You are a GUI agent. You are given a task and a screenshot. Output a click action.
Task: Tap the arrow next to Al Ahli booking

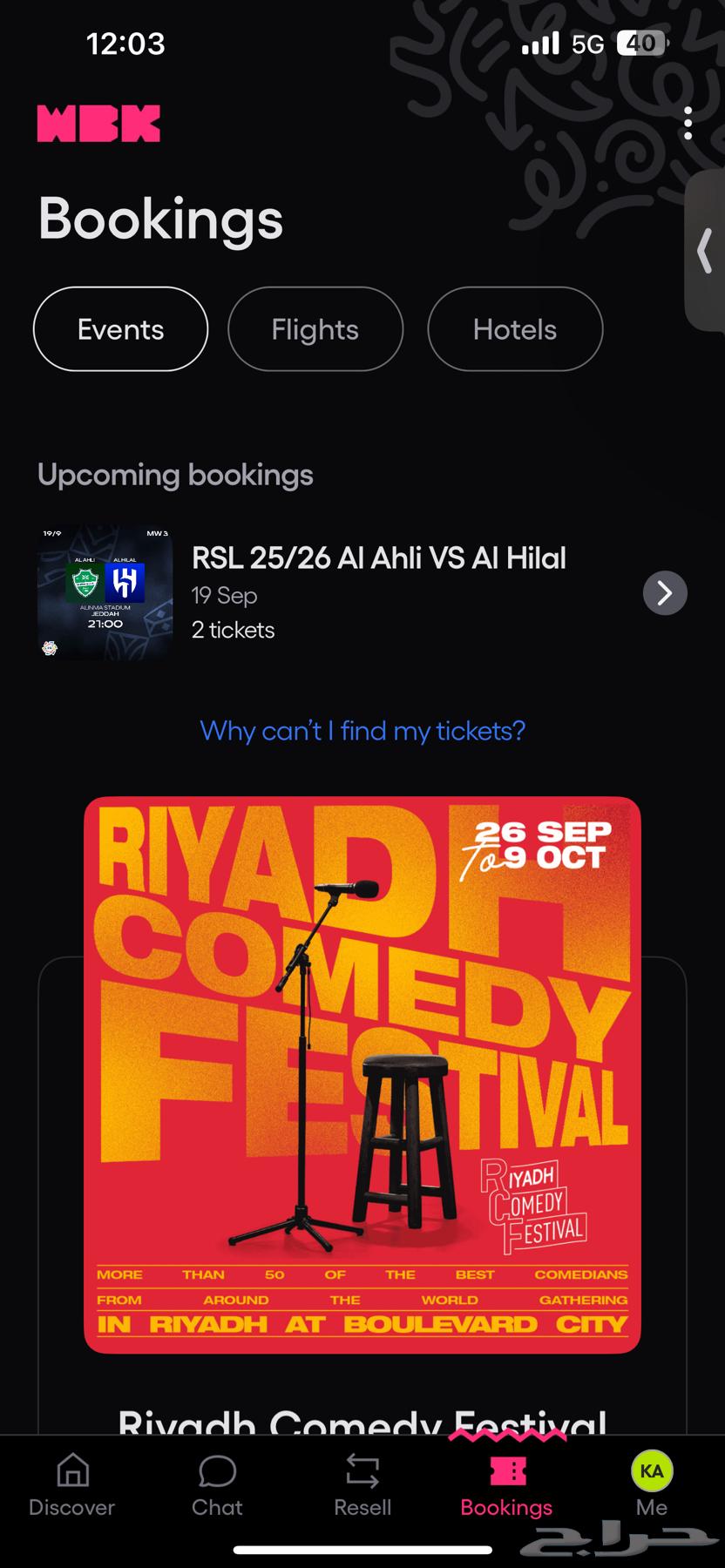tap(665, 593)
